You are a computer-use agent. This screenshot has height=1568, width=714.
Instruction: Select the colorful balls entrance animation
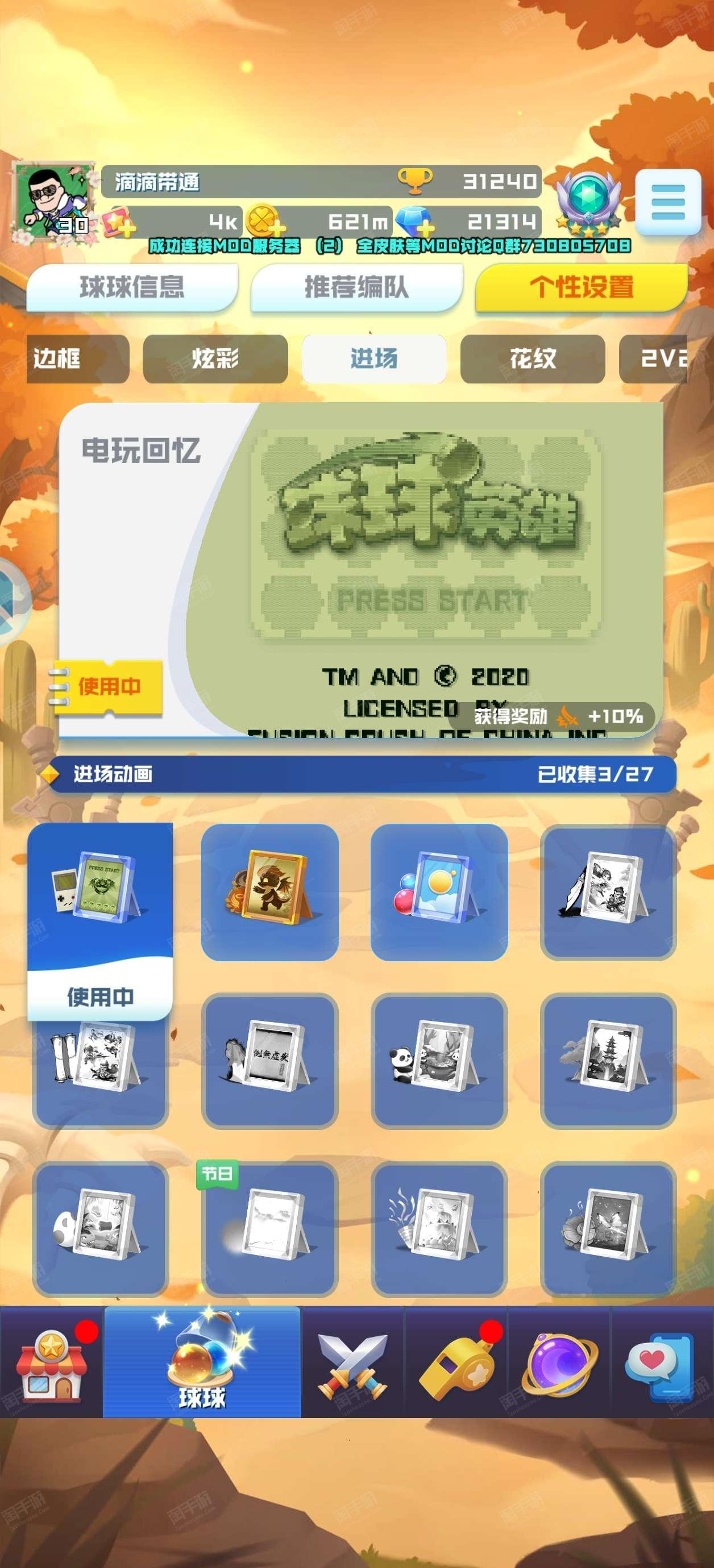tap(439, 893)
